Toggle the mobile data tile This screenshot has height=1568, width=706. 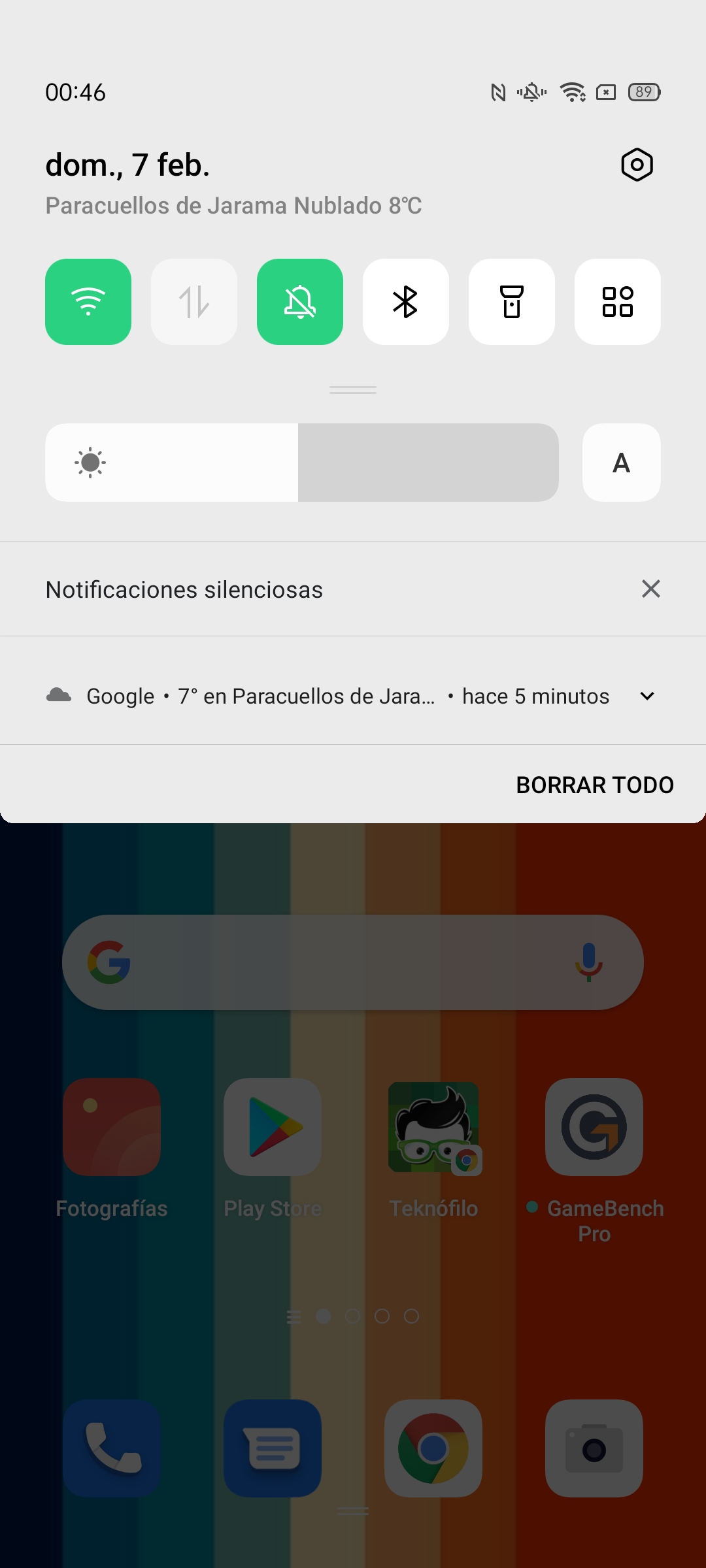[194, 302]
